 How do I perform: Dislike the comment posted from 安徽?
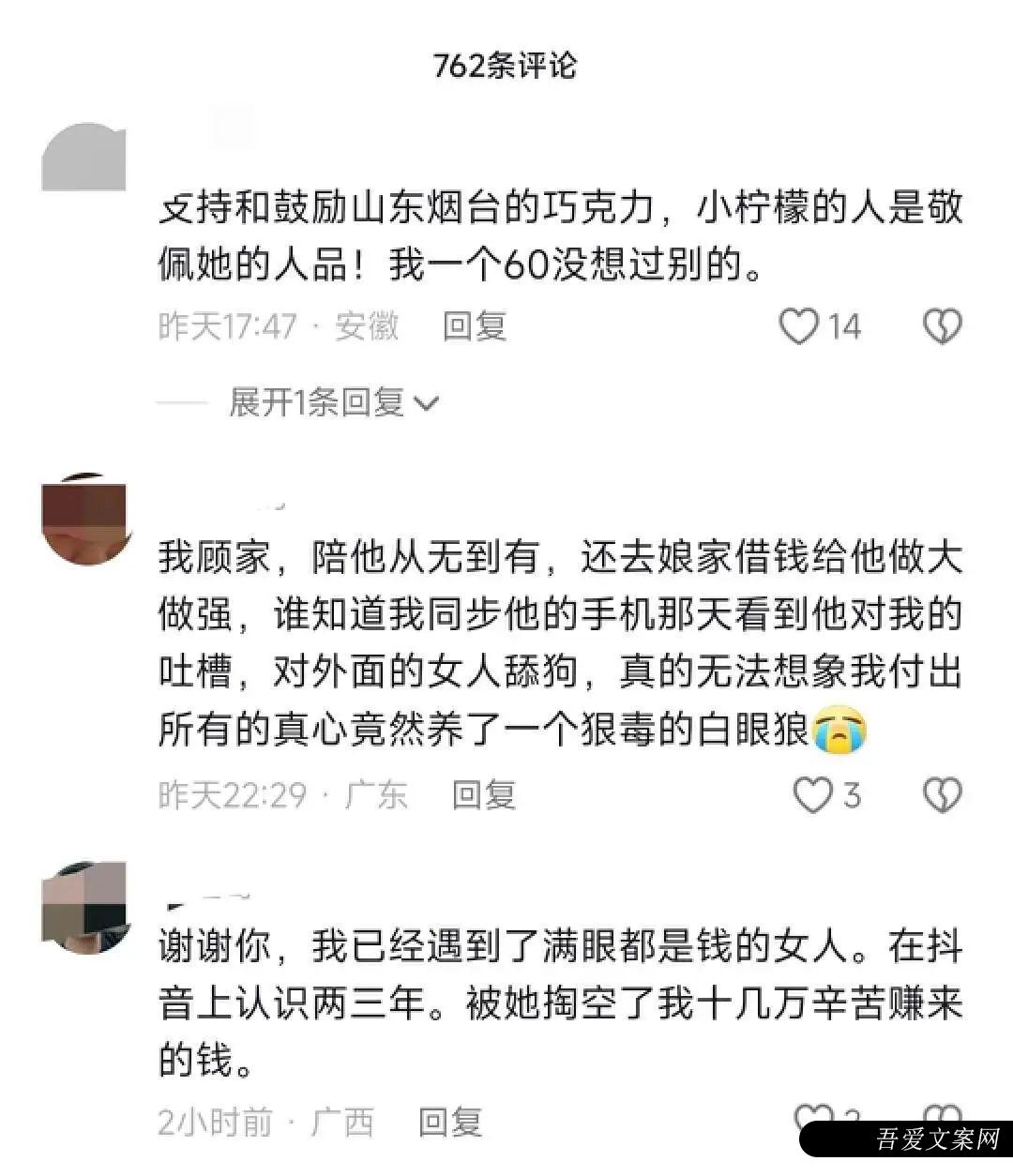(942, 326)
